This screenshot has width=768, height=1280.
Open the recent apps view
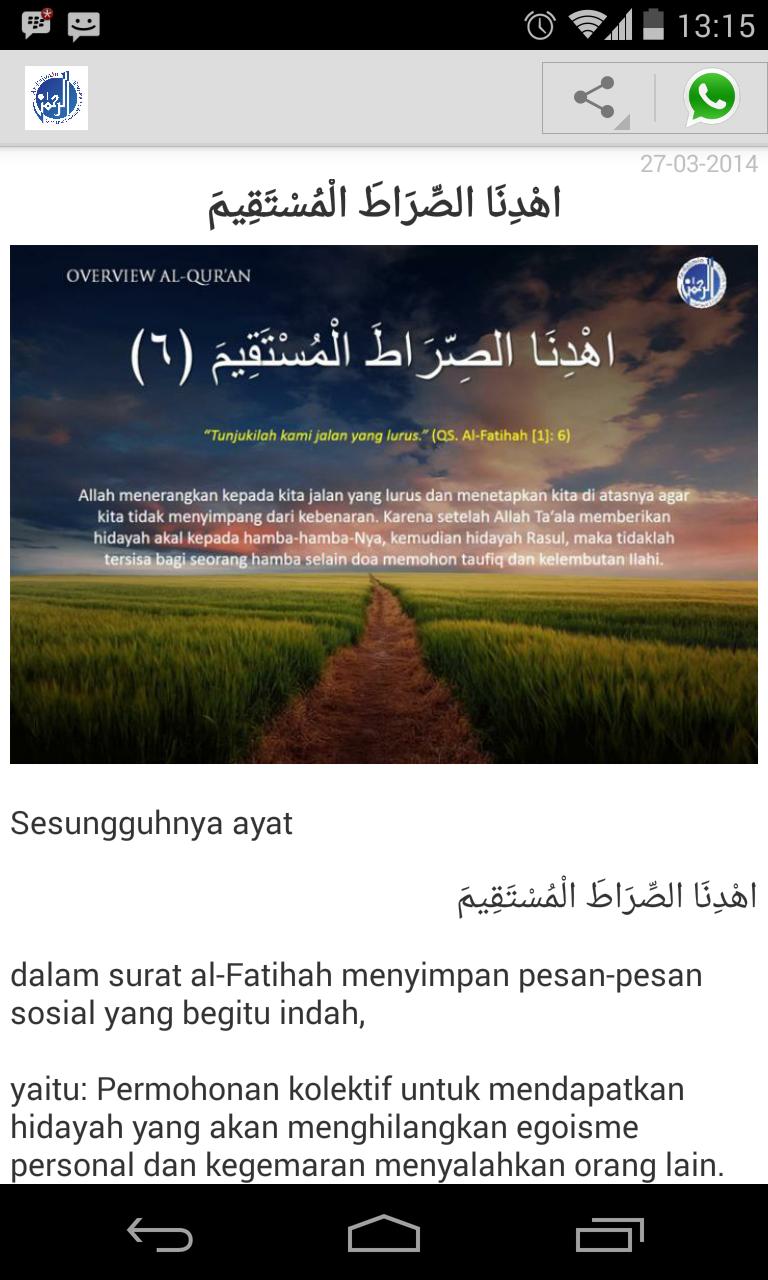click(609, 1234)
